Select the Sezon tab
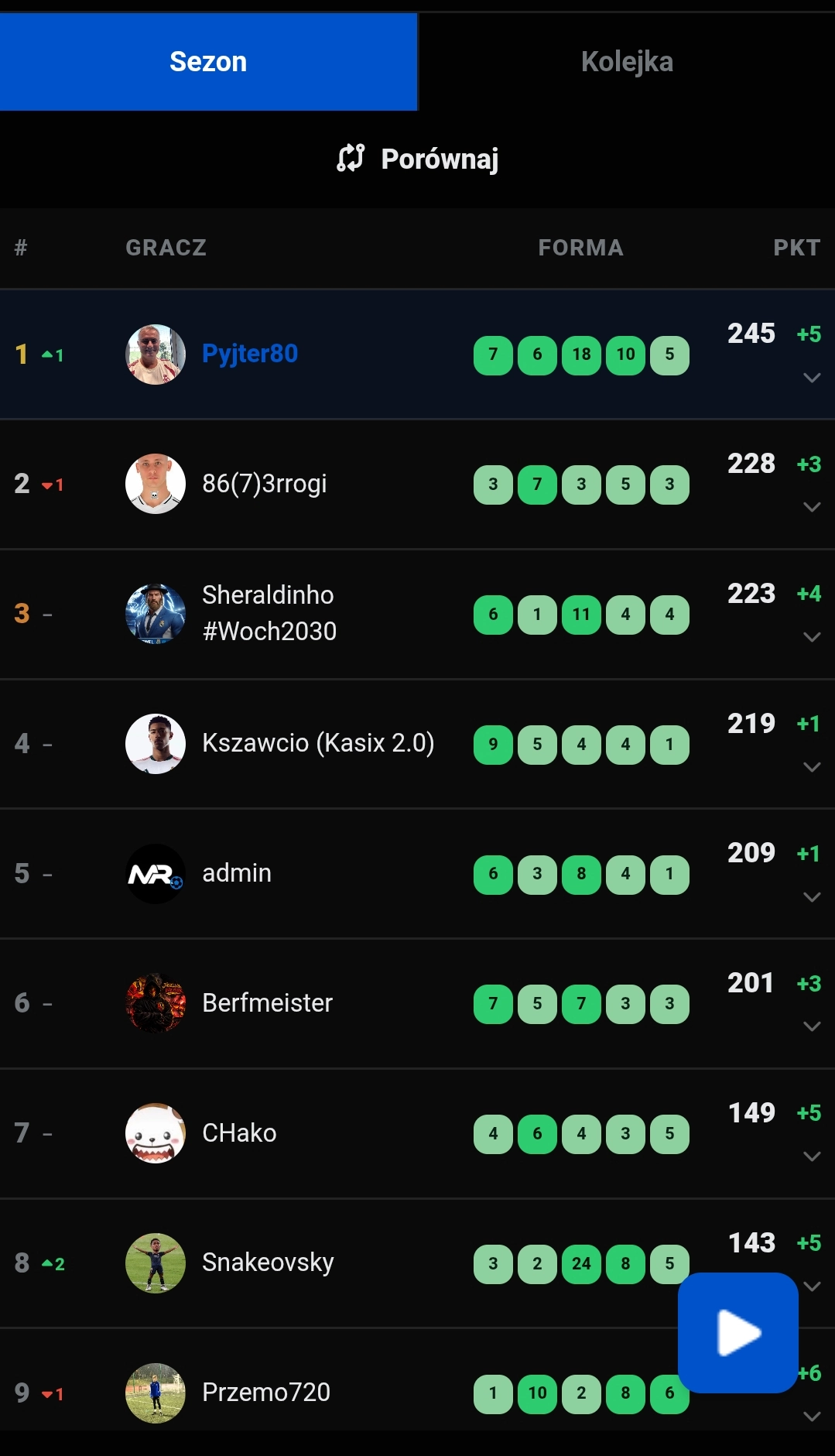Viewport: 835px width, 1456px height. [x=208, y=61]
